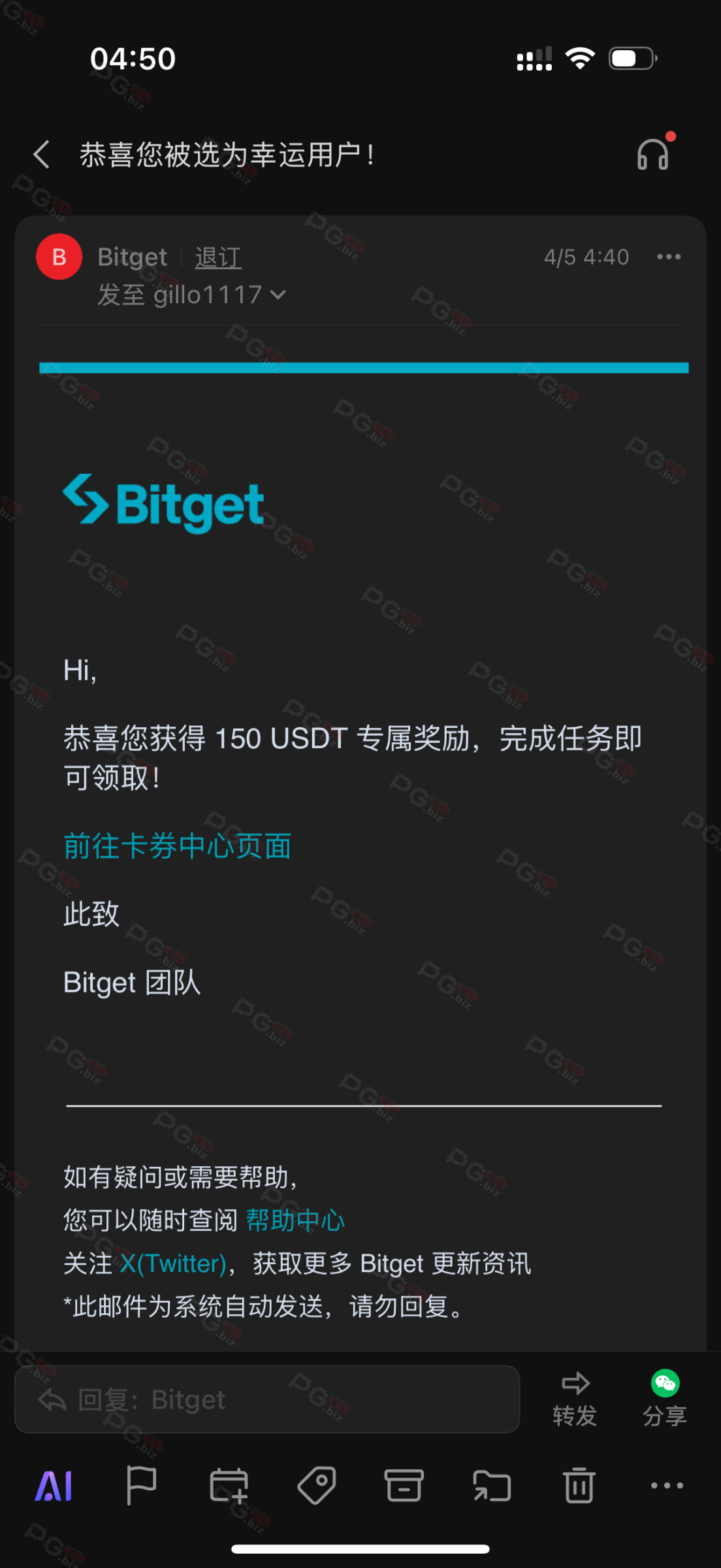Share via 分享 WeChat button
The width and height of the screenshot is (721, 1568).
[x=665, y=1398]
